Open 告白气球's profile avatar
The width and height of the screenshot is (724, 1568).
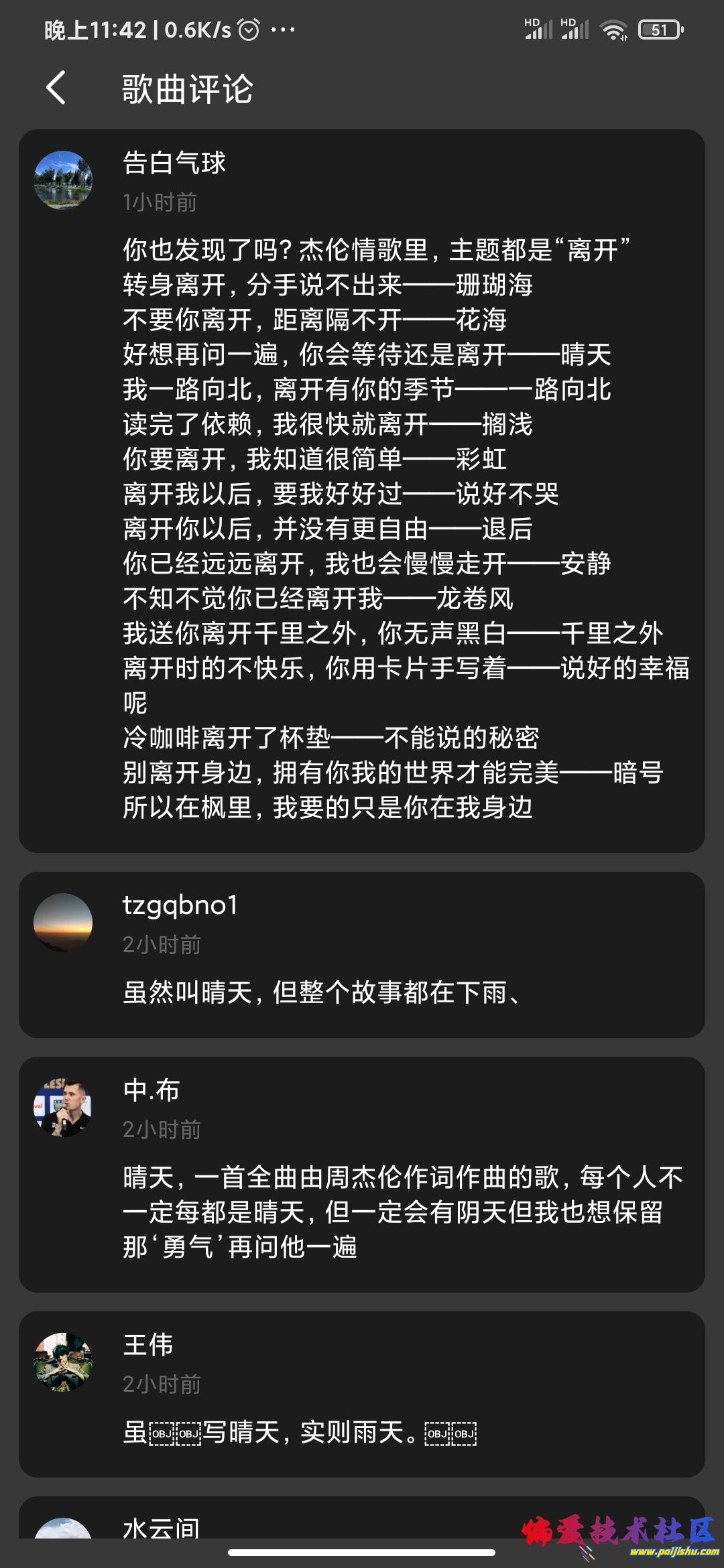coord(63,180)
